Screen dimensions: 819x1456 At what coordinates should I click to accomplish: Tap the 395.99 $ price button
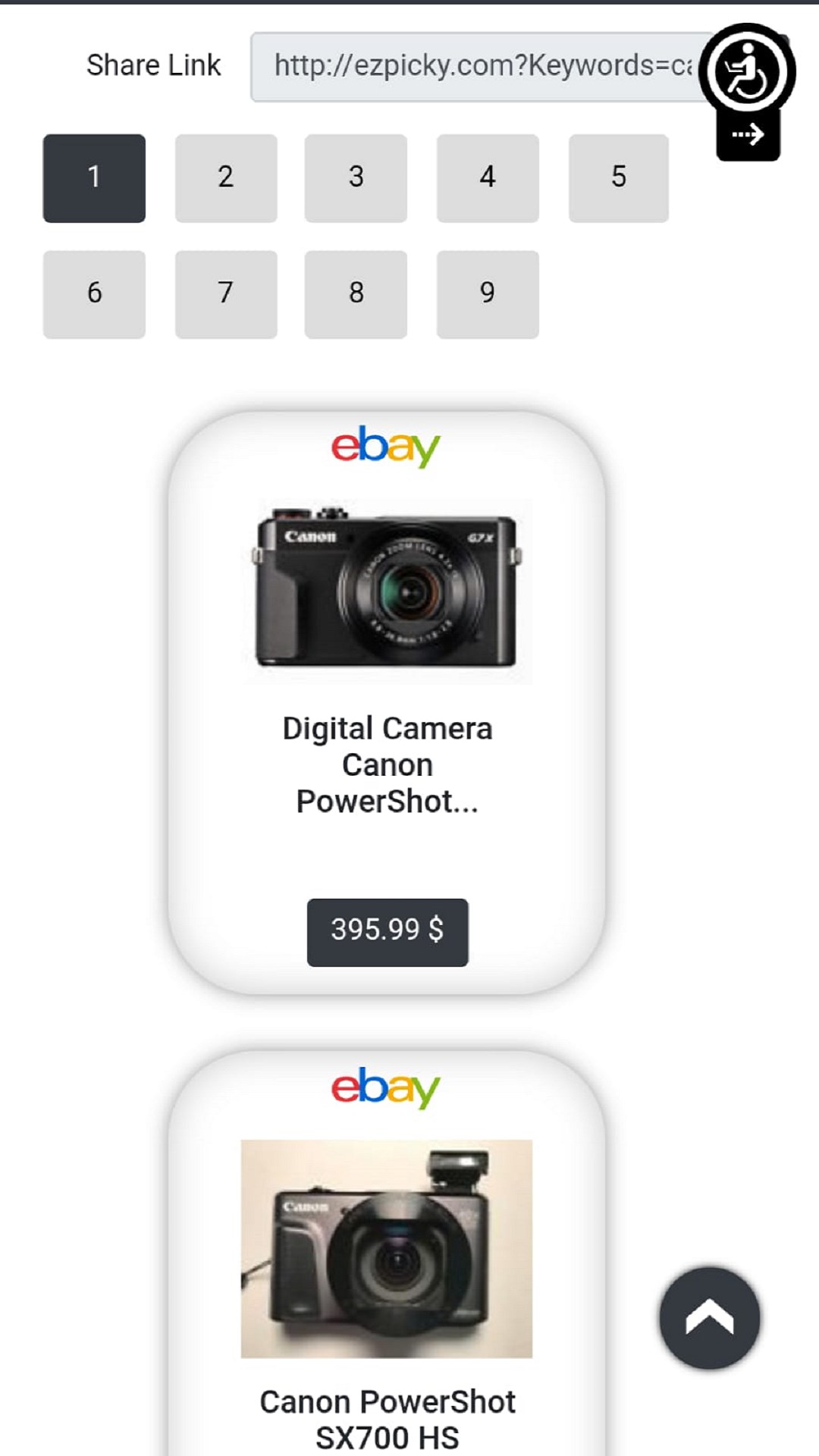pyautogui.click(x=388, y=932)
